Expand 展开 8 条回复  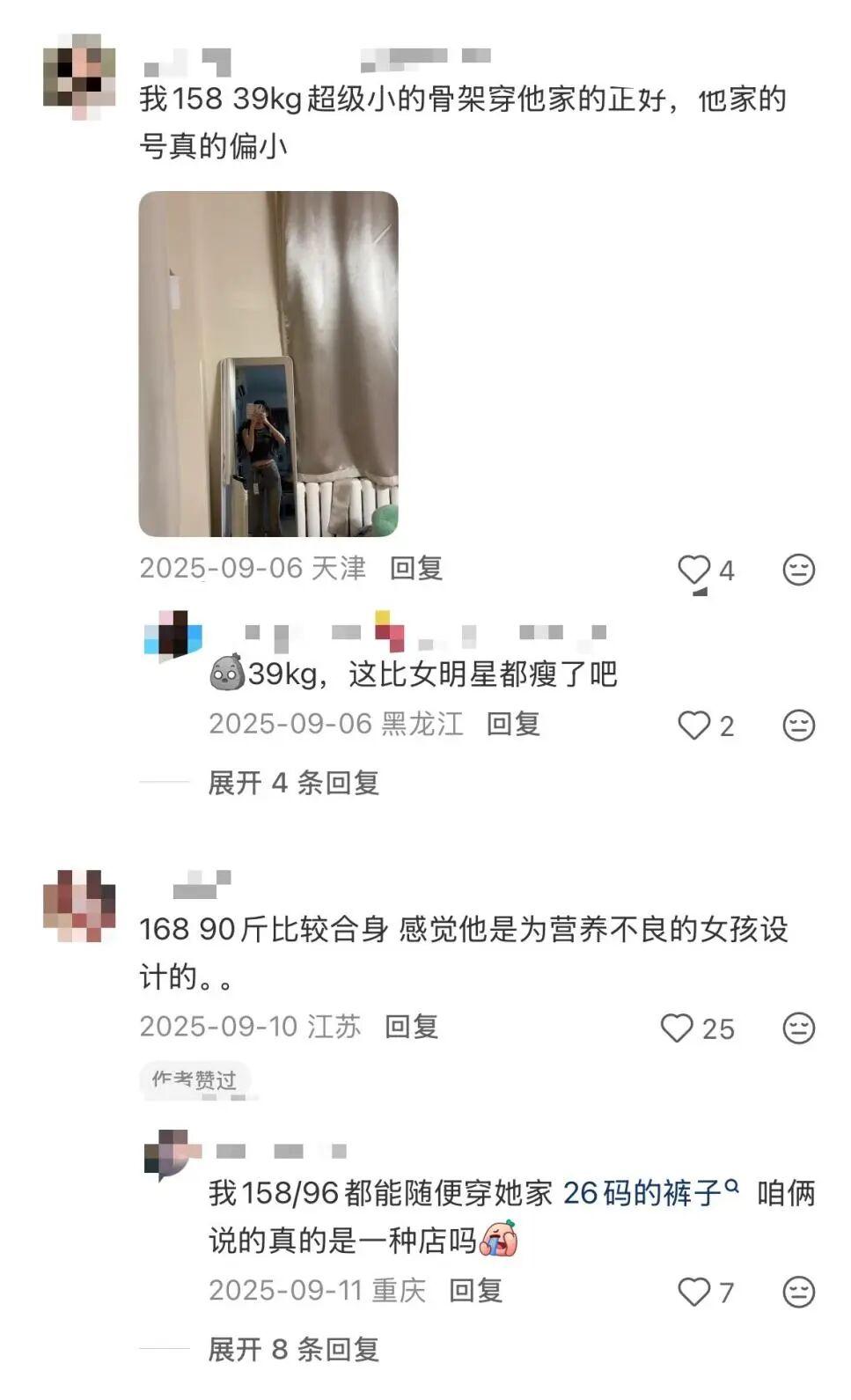tap(293, 1348)
